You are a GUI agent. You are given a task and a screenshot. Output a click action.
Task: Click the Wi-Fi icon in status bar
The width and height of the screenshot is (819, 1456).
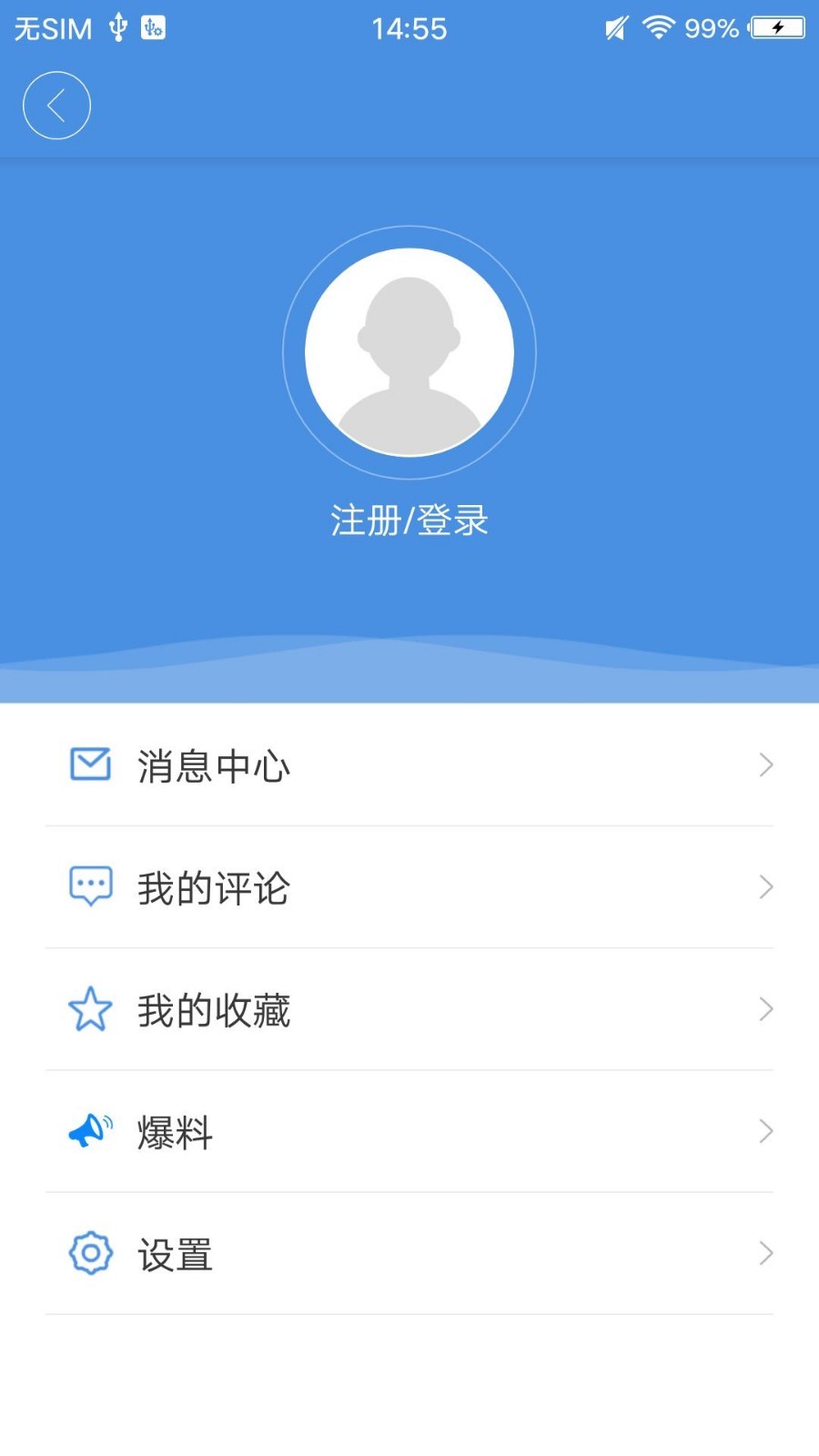pyautogui.click(x=657, y=27)
